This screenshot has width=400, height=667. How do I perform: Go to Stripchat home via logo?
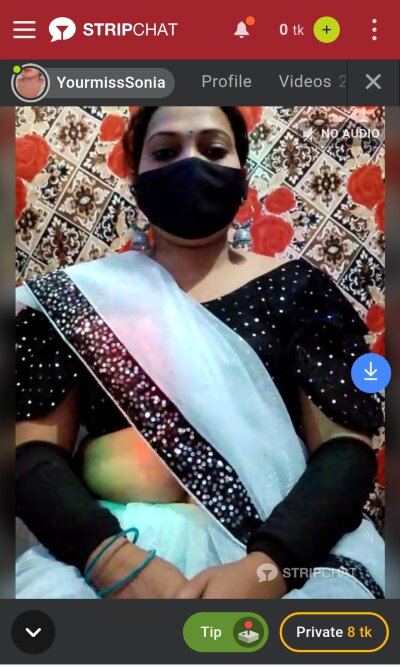pos(113,29)
